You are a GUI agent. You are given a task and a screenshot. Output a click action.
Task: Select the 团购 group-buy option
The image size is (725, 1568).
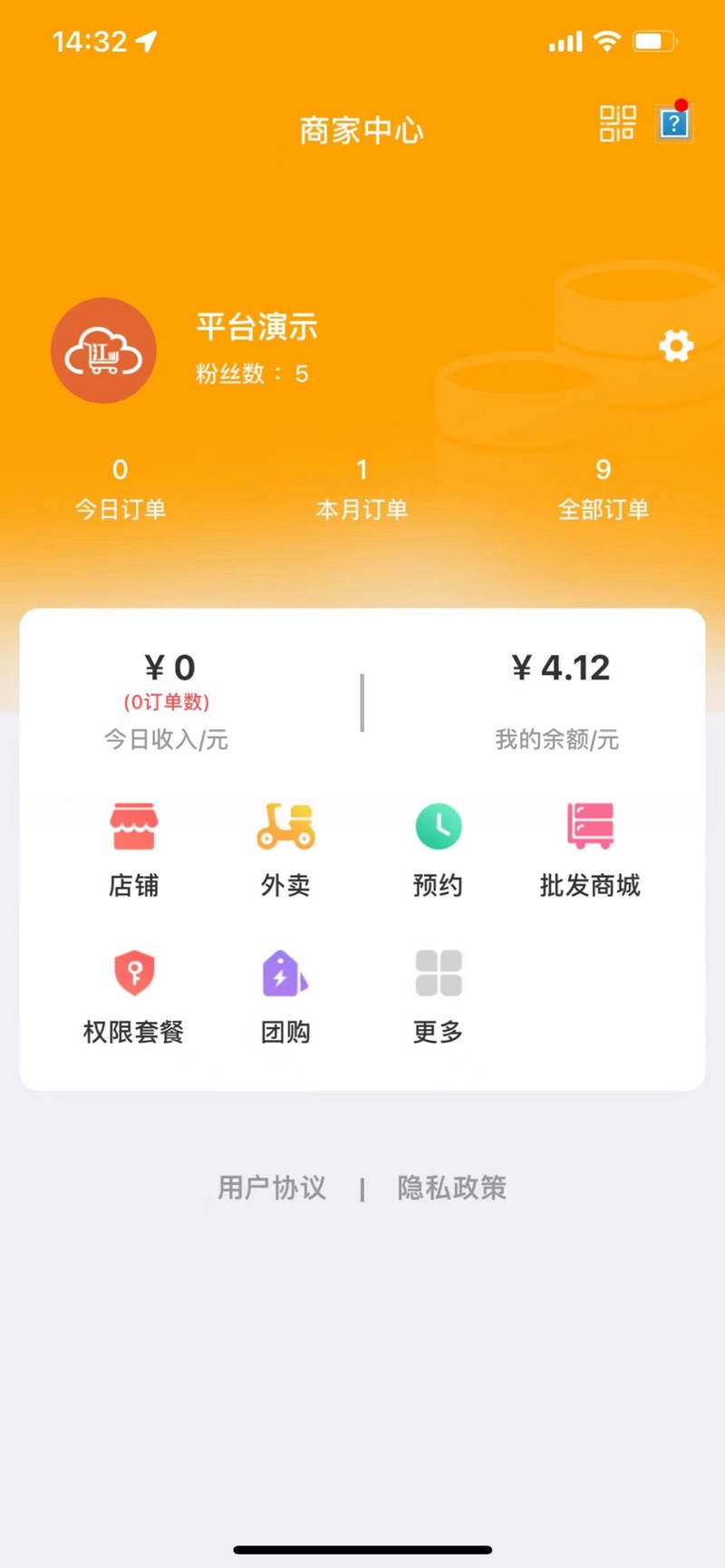285,995
